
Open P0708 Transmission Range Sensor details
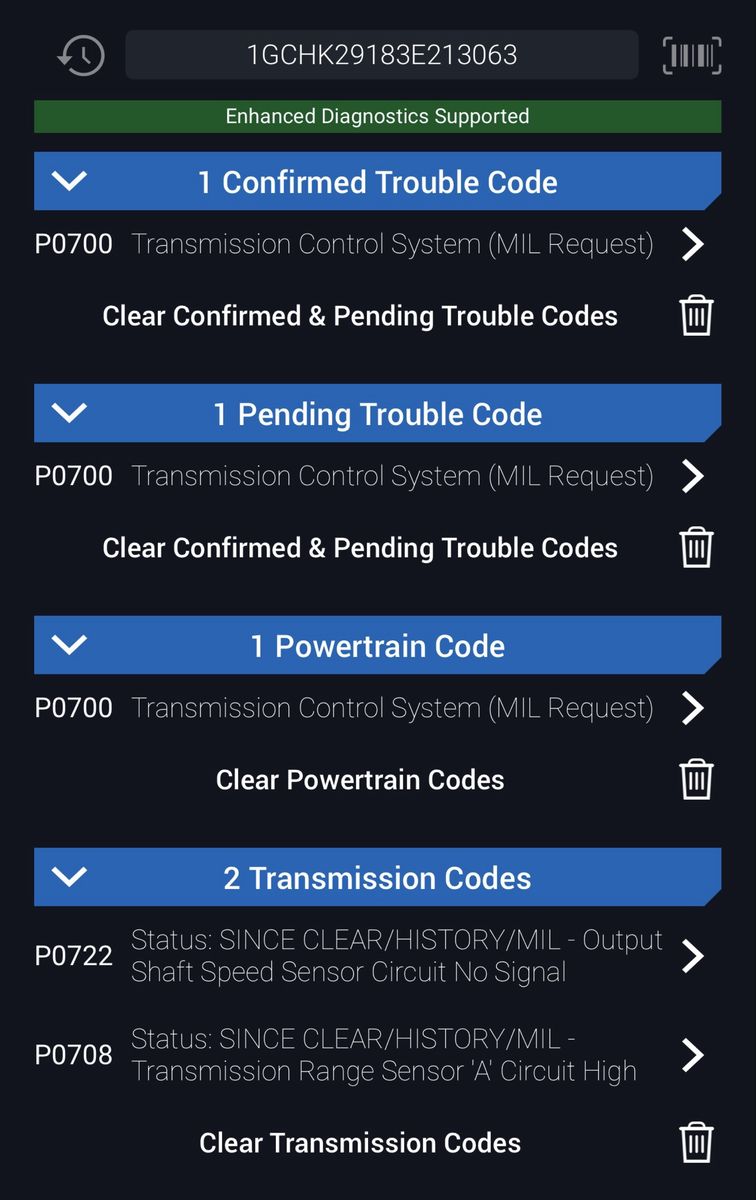pyautogui.click(x=692, y=1055)
